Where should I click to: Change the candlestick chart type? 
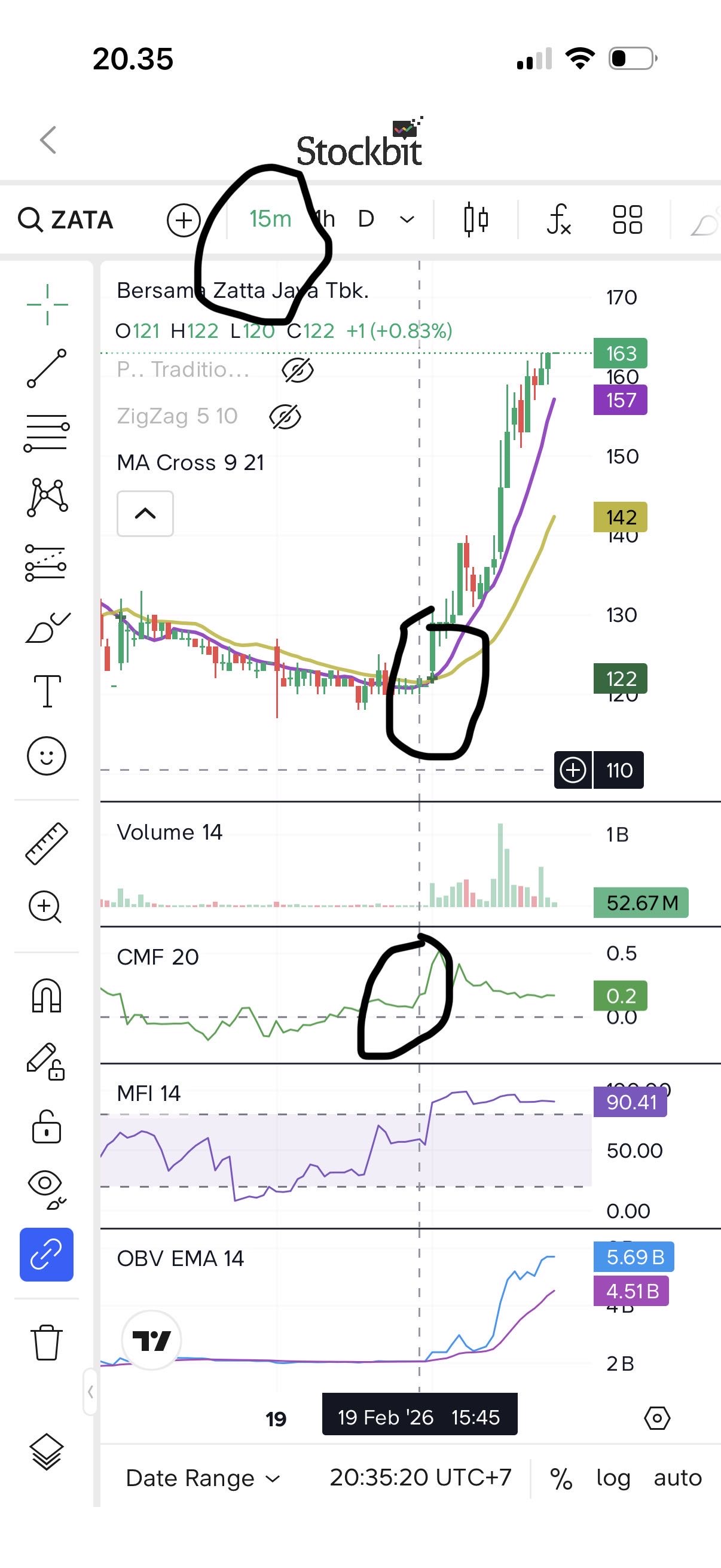pyautogui.click(x=476, y=219)
